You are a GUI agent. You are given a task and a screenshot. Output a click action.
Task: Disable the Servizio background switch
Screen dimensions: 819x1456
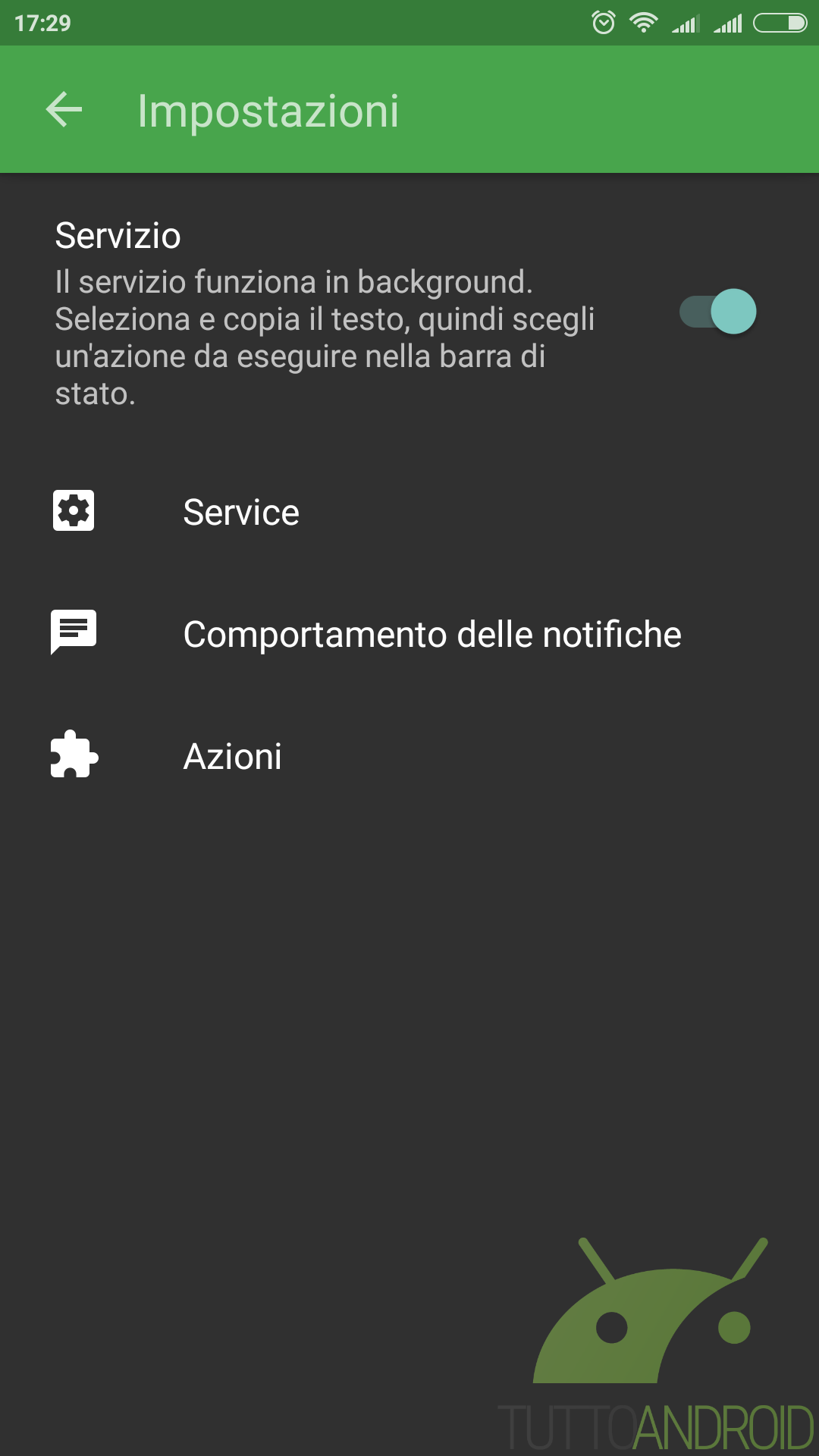717,312
